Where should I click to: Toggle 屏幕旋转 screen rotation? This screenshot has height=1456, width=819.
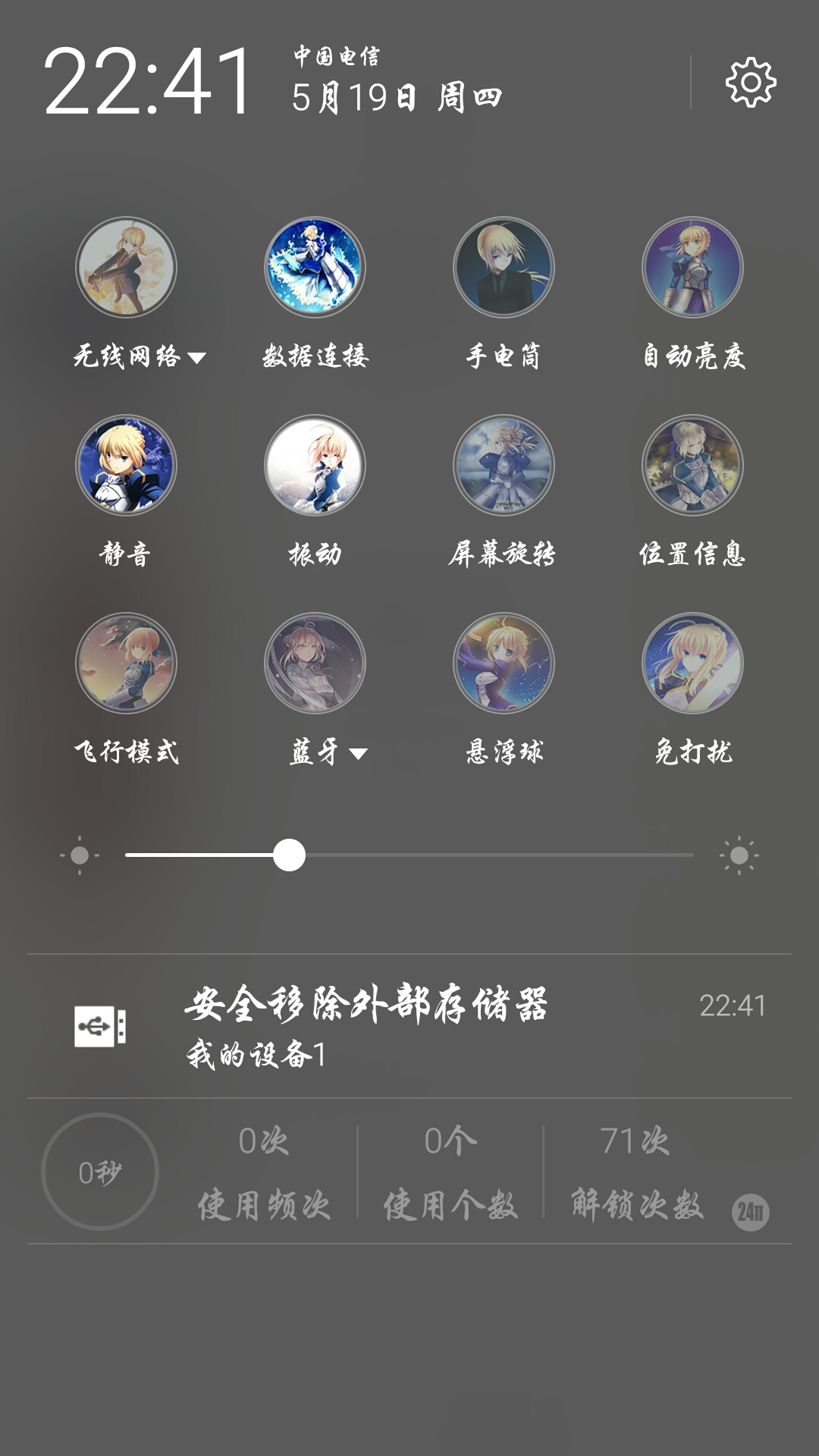pos(504,465)
